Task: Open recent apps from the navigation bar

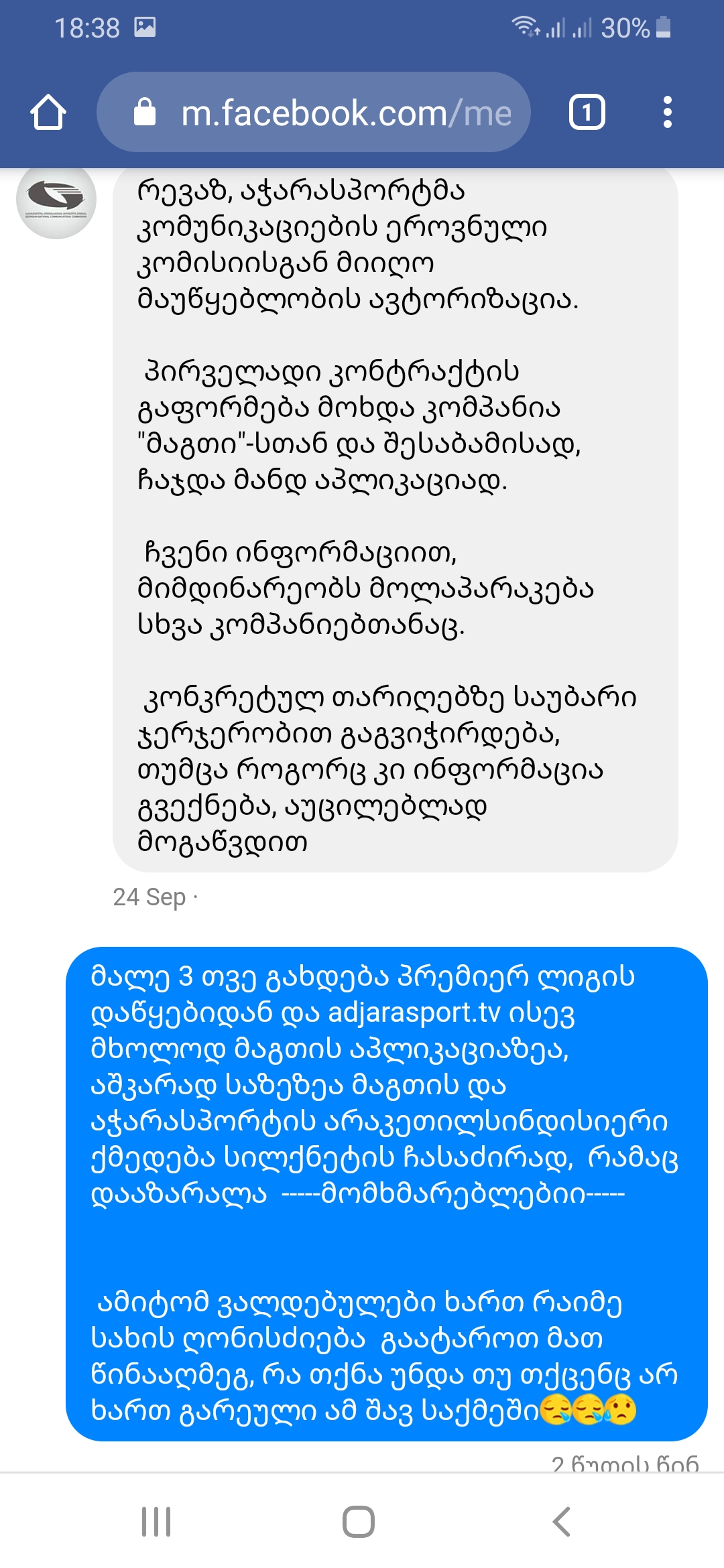Action: click(x=156, y=1521)
